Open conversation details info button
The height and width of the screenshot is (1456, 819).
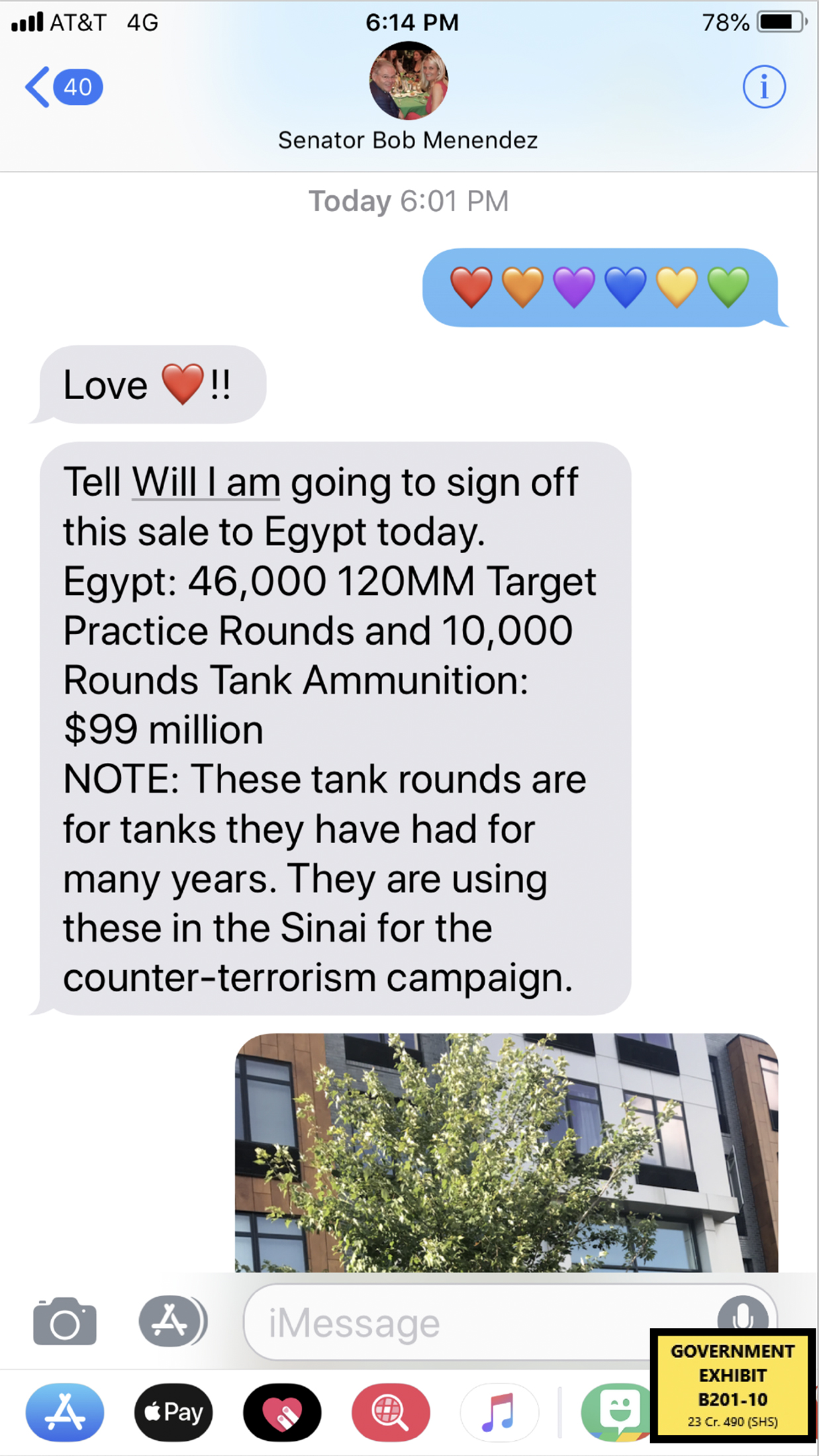pos(763,87)
